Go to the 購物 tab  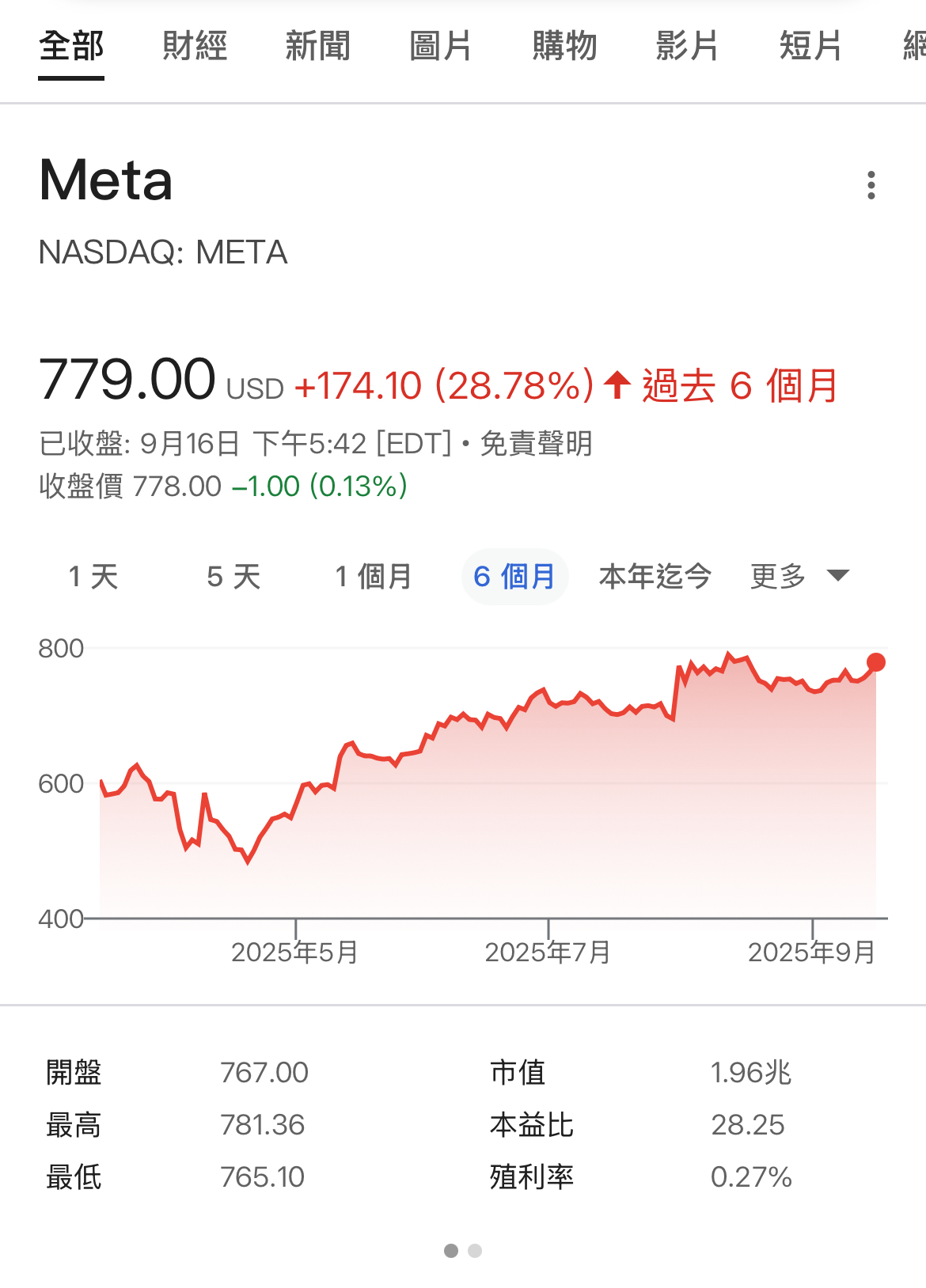pos(564,46)
